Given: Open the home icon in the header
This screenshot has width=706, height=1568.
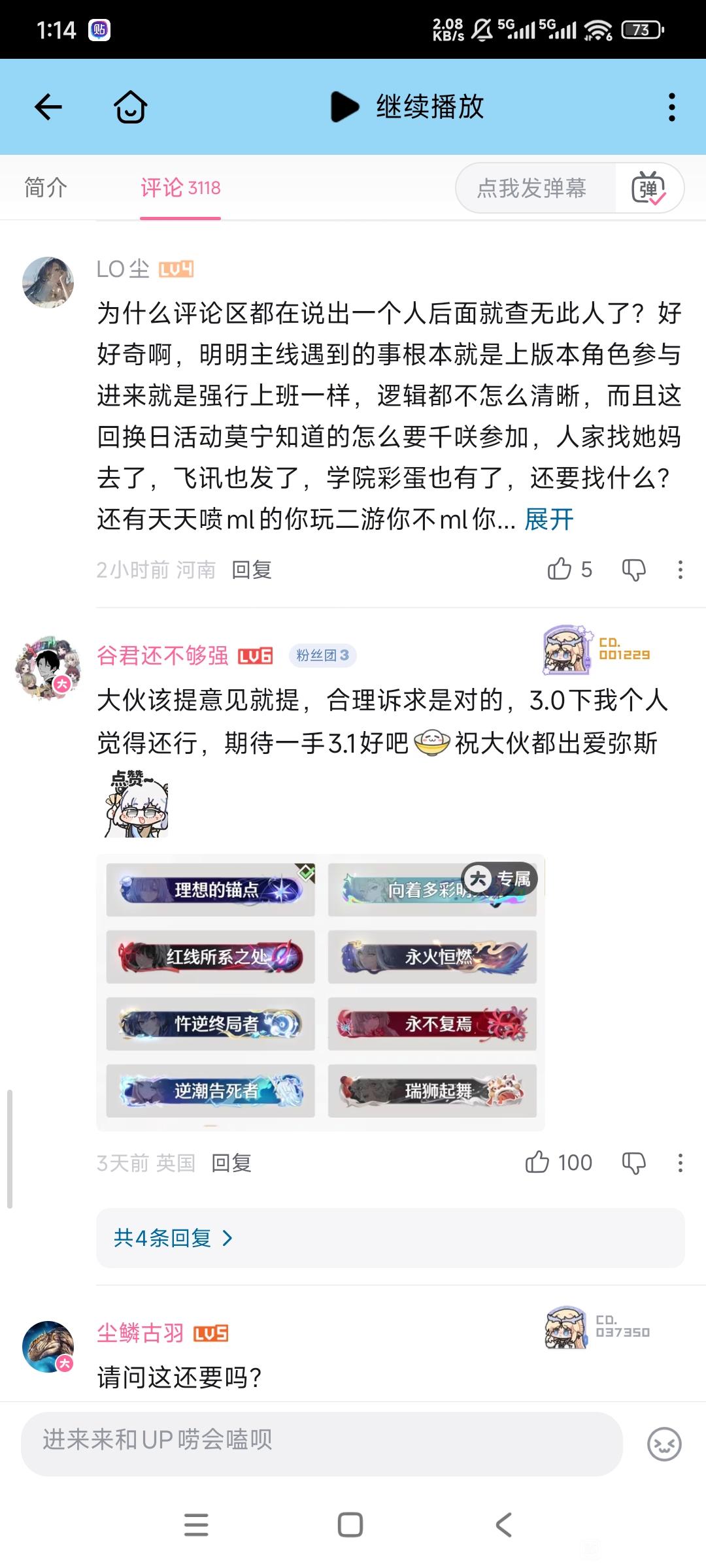Looking at the screenshot, I should (130, 107).
